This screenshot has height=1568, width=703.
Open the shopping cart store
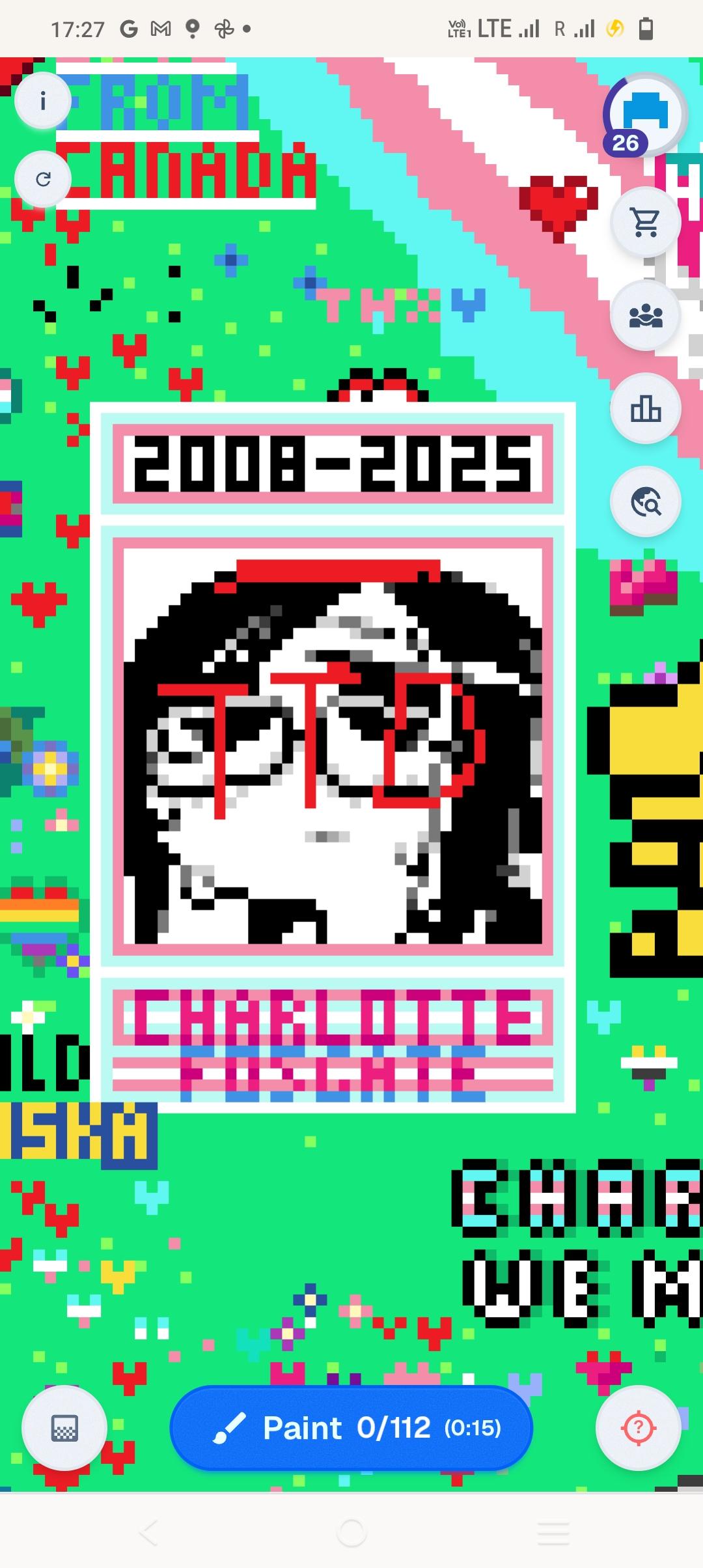(x=645, y=223)
